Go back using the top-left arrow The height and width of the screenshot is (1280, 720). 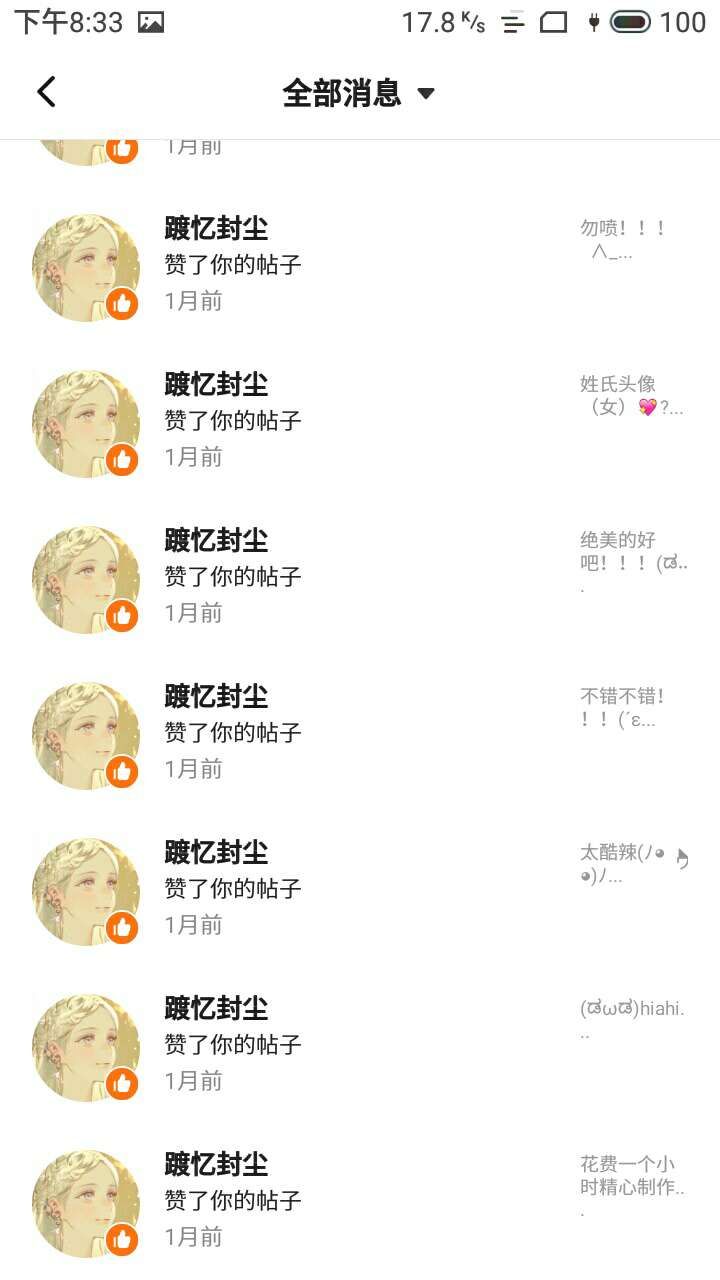(x=47, y=92)
